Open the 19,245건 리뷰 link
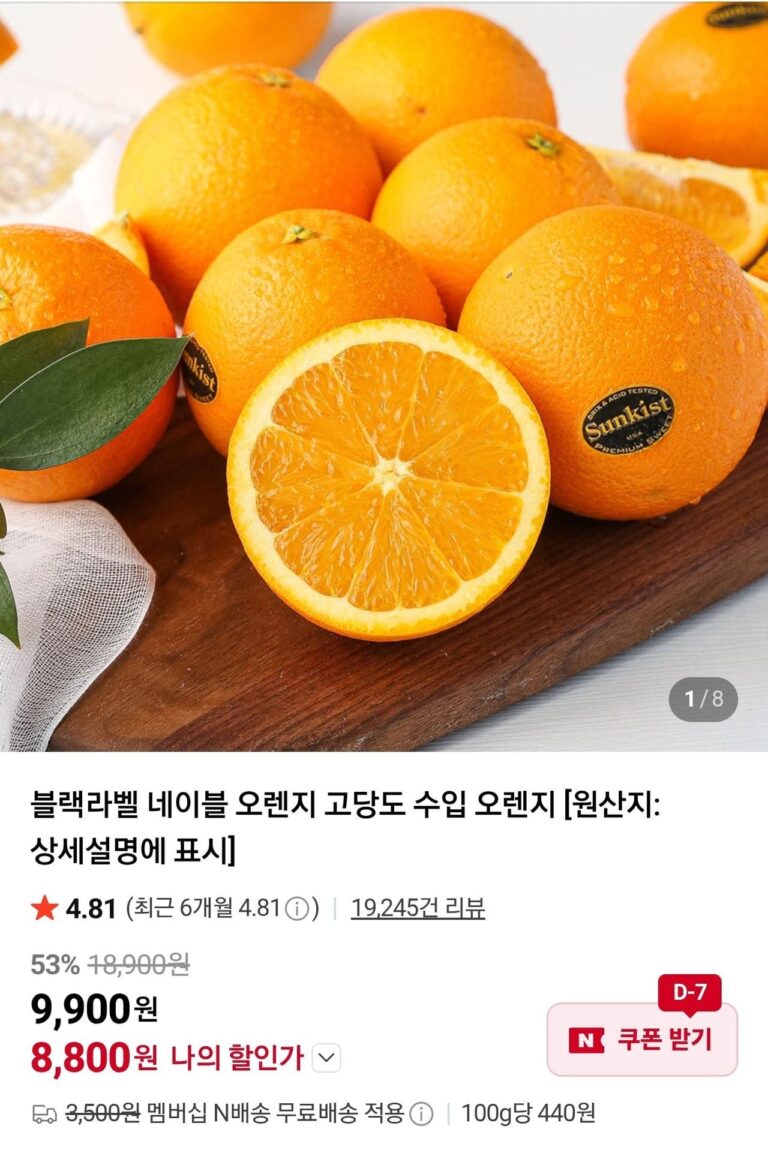This screenshot has height=1156, width=768. tap(417, 908)
